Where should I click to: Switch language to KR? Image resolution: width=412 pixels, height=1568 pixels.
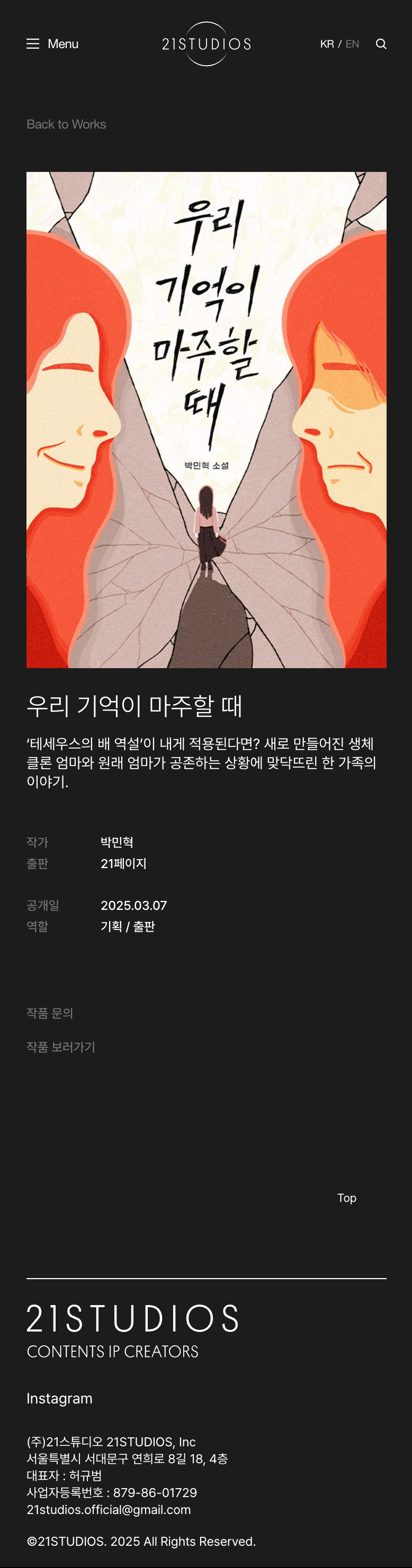coord(327,44)
